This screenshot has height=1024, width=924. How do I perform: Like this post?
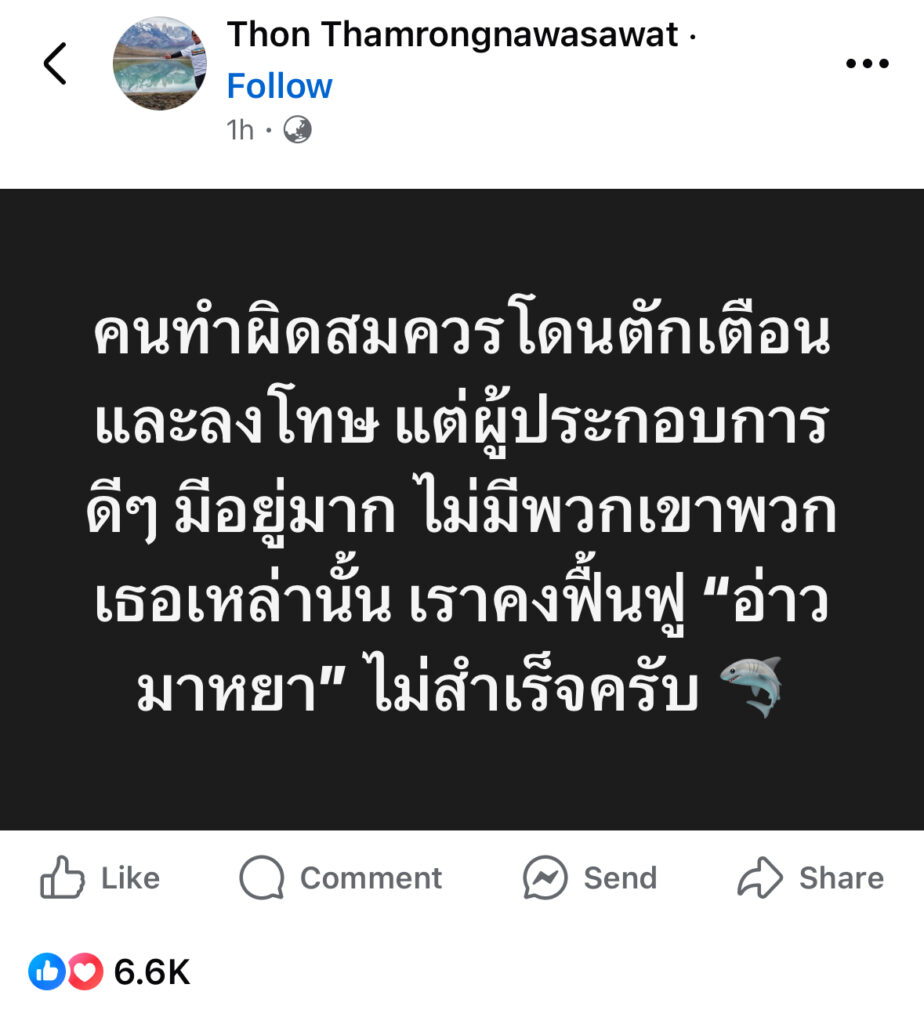coord(100,878)
